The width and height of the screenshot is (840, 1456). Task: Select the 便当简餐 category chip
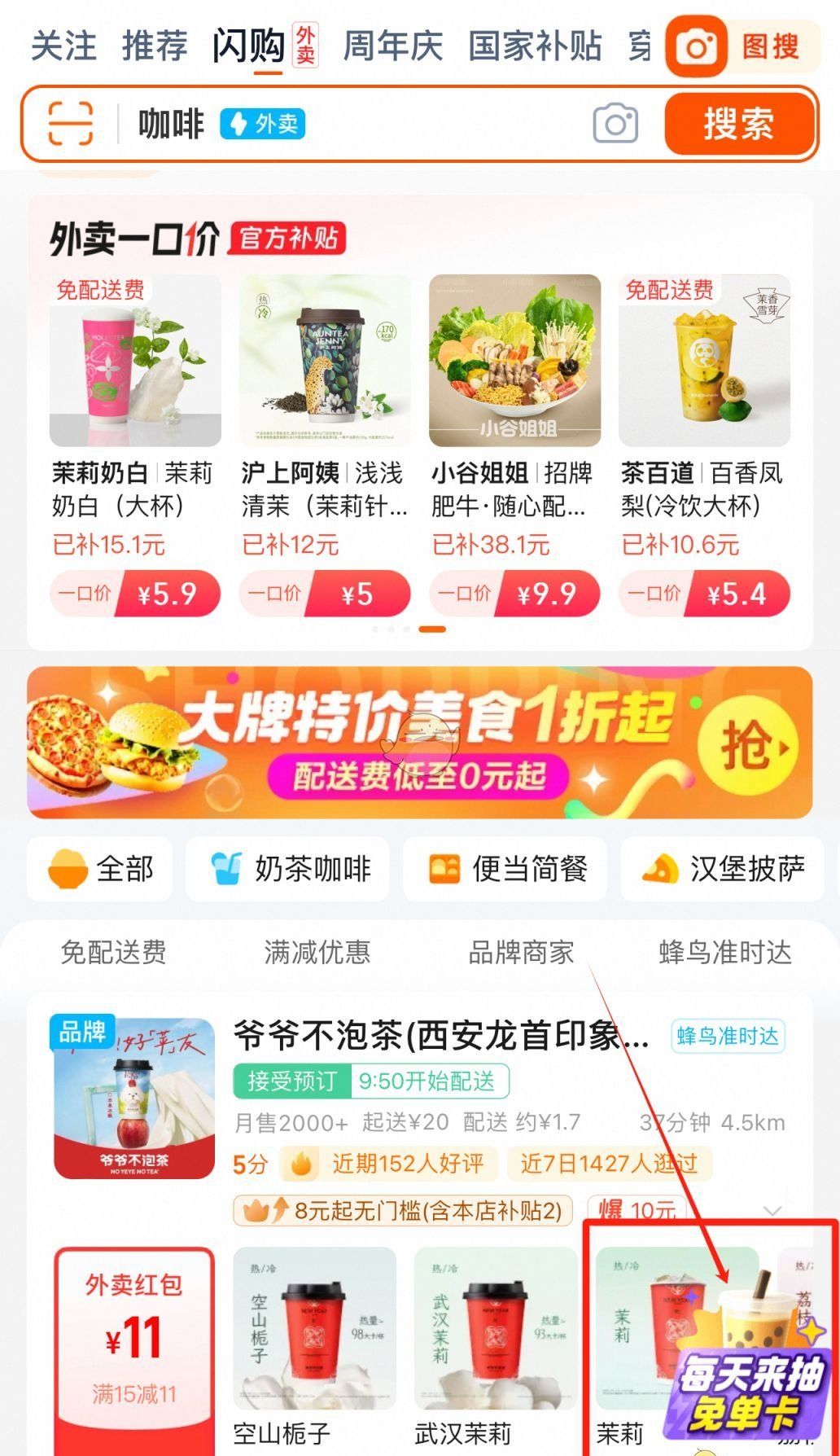coord(506,869)
